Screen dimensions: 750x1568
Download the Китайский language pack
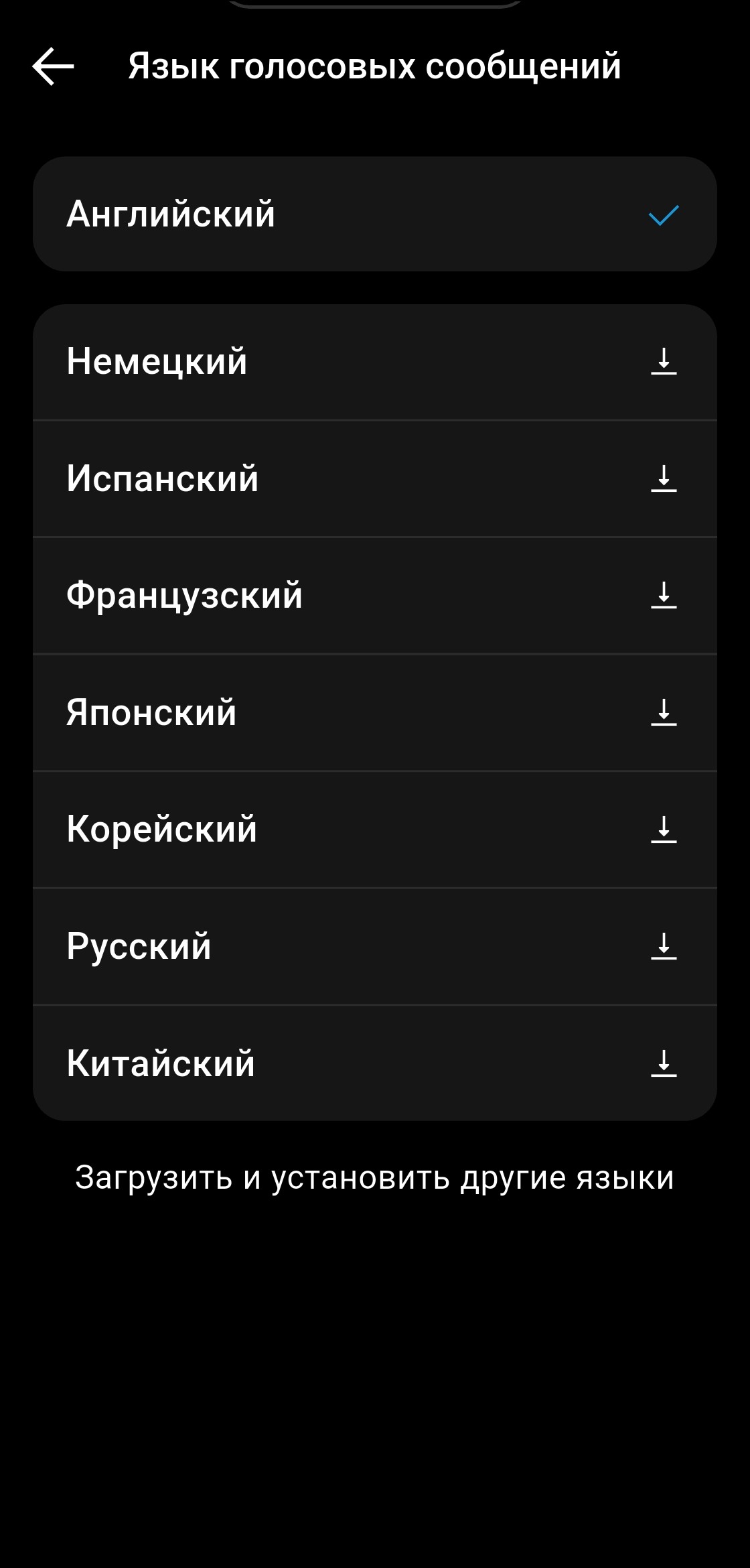click(663, 1063)
